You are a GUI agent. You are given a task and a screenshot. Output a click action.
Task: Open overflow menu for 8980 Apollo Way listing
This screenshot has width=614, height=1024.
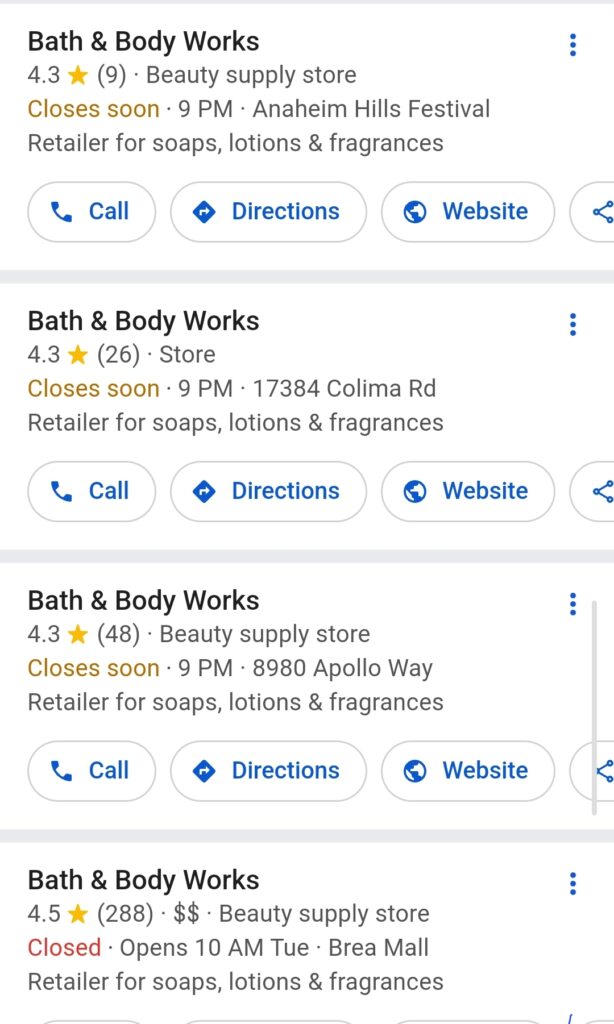pyautogui.click(x=572, y=603)
